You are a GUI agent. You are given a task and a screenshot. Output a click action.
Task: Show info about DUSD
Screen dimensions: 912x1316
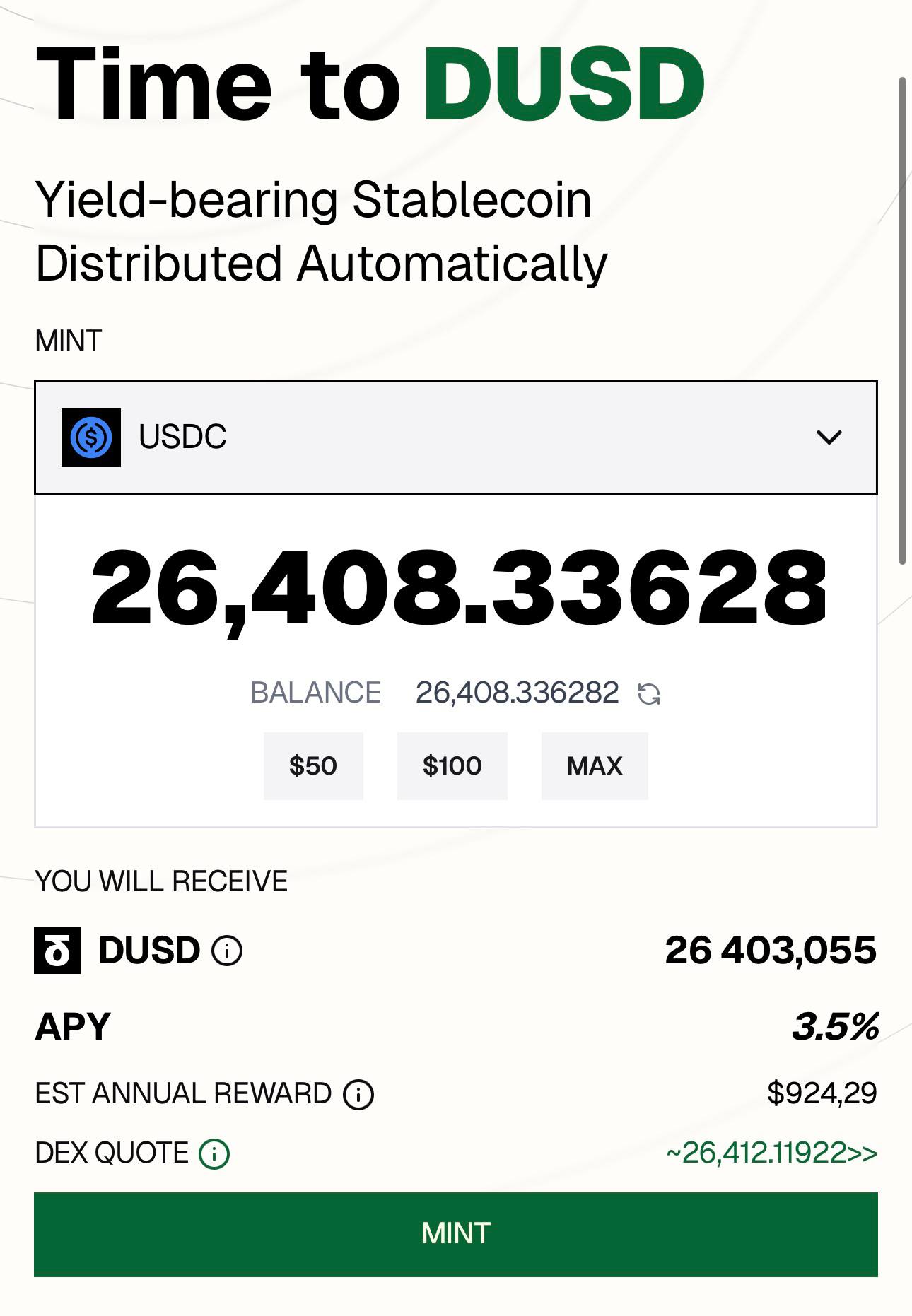click(227, 950)
